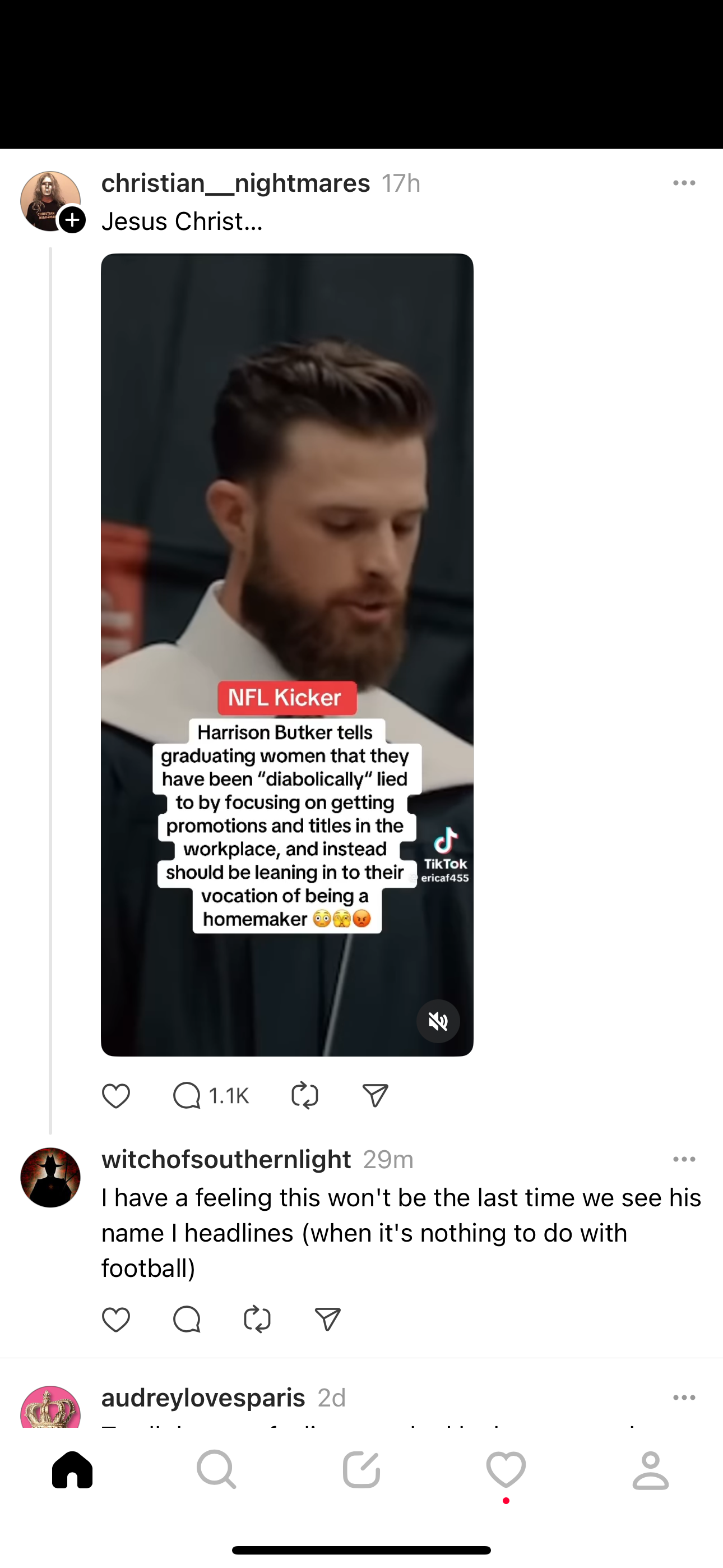723x1568 pixels.
Task: View witchofsouthernlight's profile picture
Action: tap(50, 1178)
